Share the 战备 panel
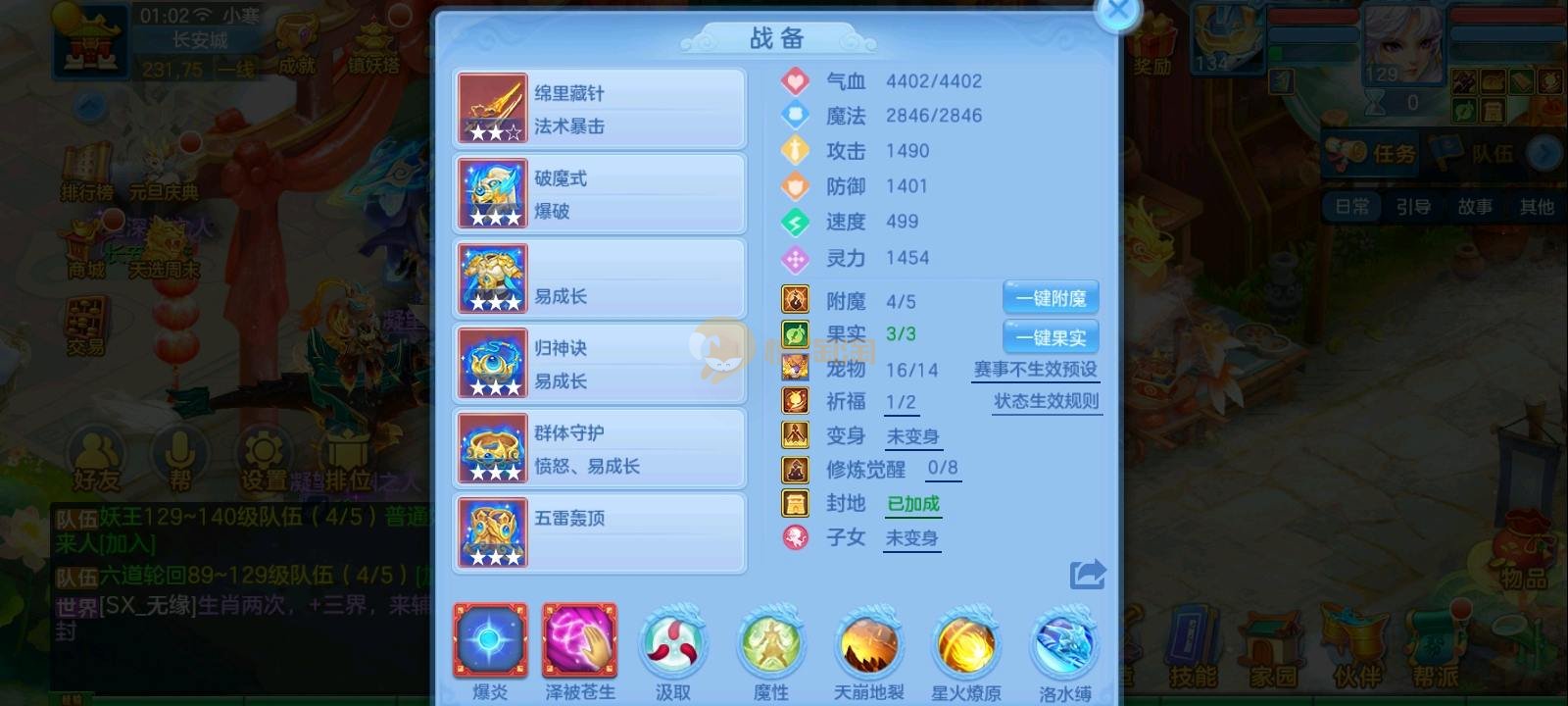 point(1087,574)
